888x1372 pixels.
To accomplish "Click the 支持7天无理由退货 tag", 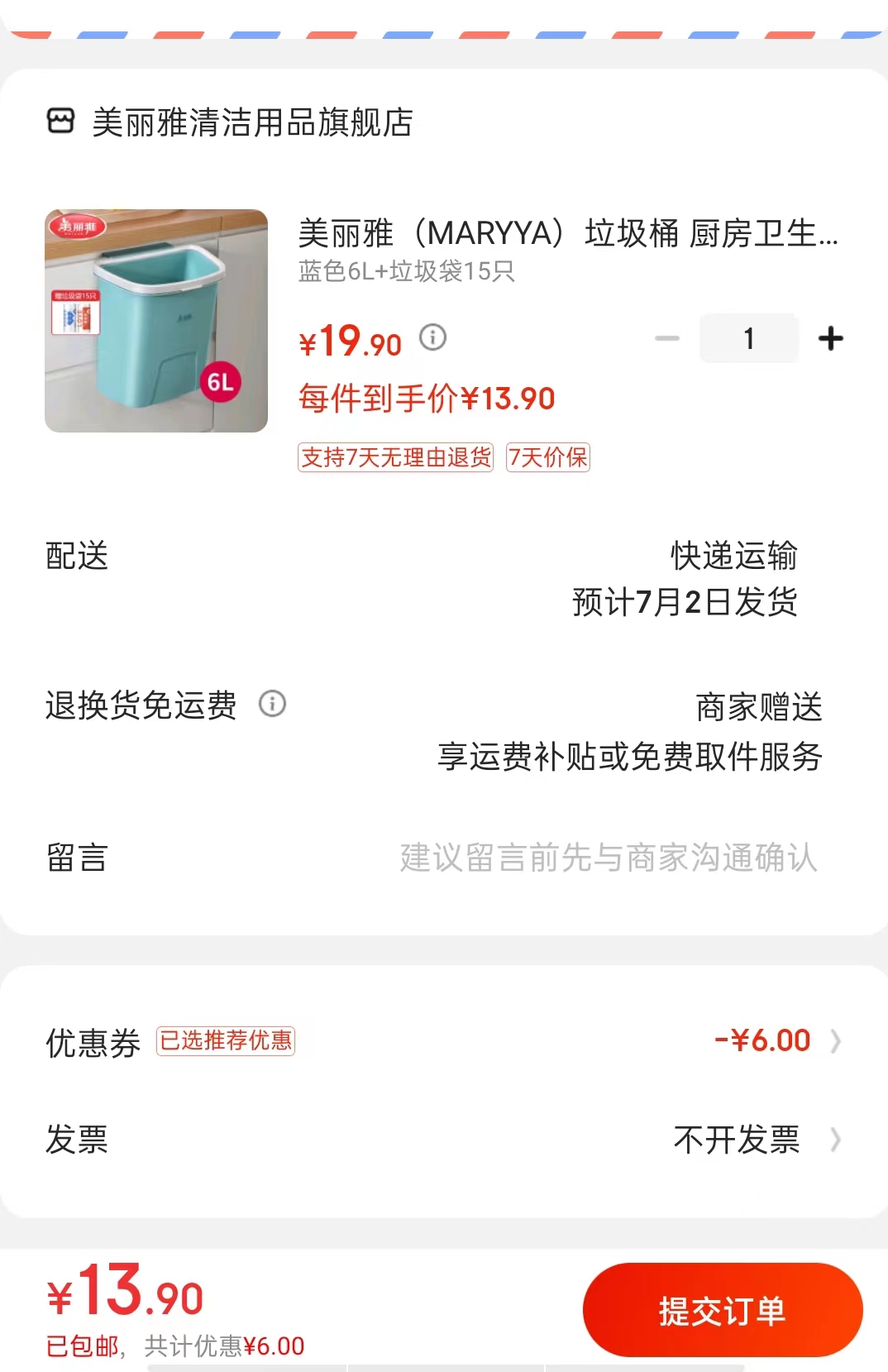I will coord(396,457).
